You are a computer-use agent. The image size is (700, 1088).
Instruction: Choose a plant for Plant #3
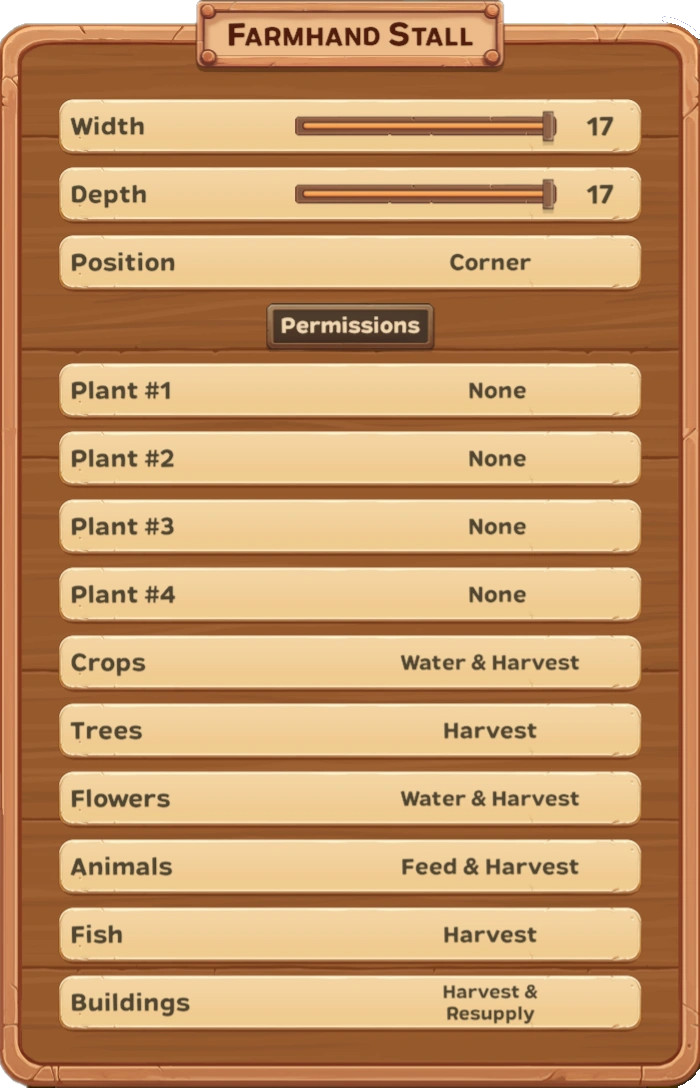pos(496,526)
